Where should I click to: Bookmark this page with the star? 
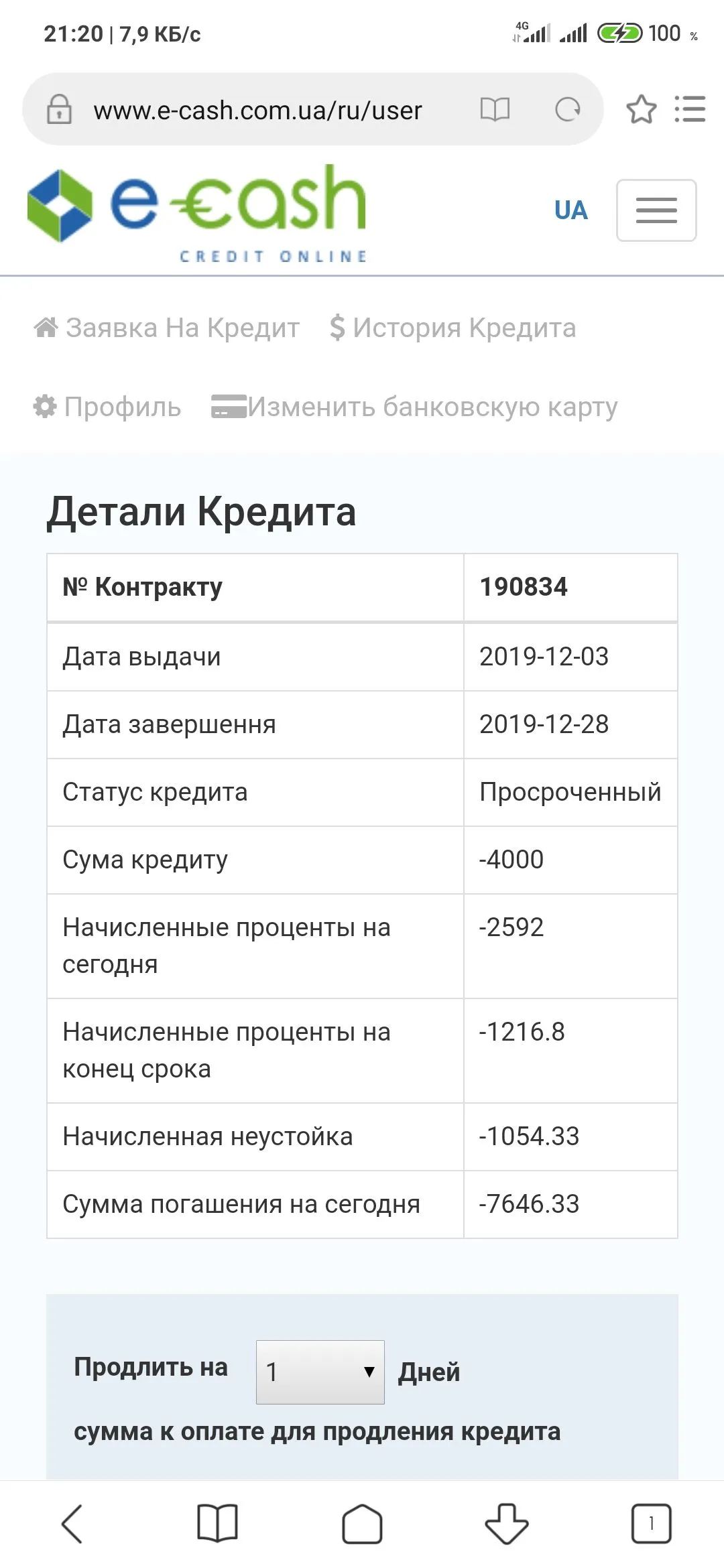(641, 109)
